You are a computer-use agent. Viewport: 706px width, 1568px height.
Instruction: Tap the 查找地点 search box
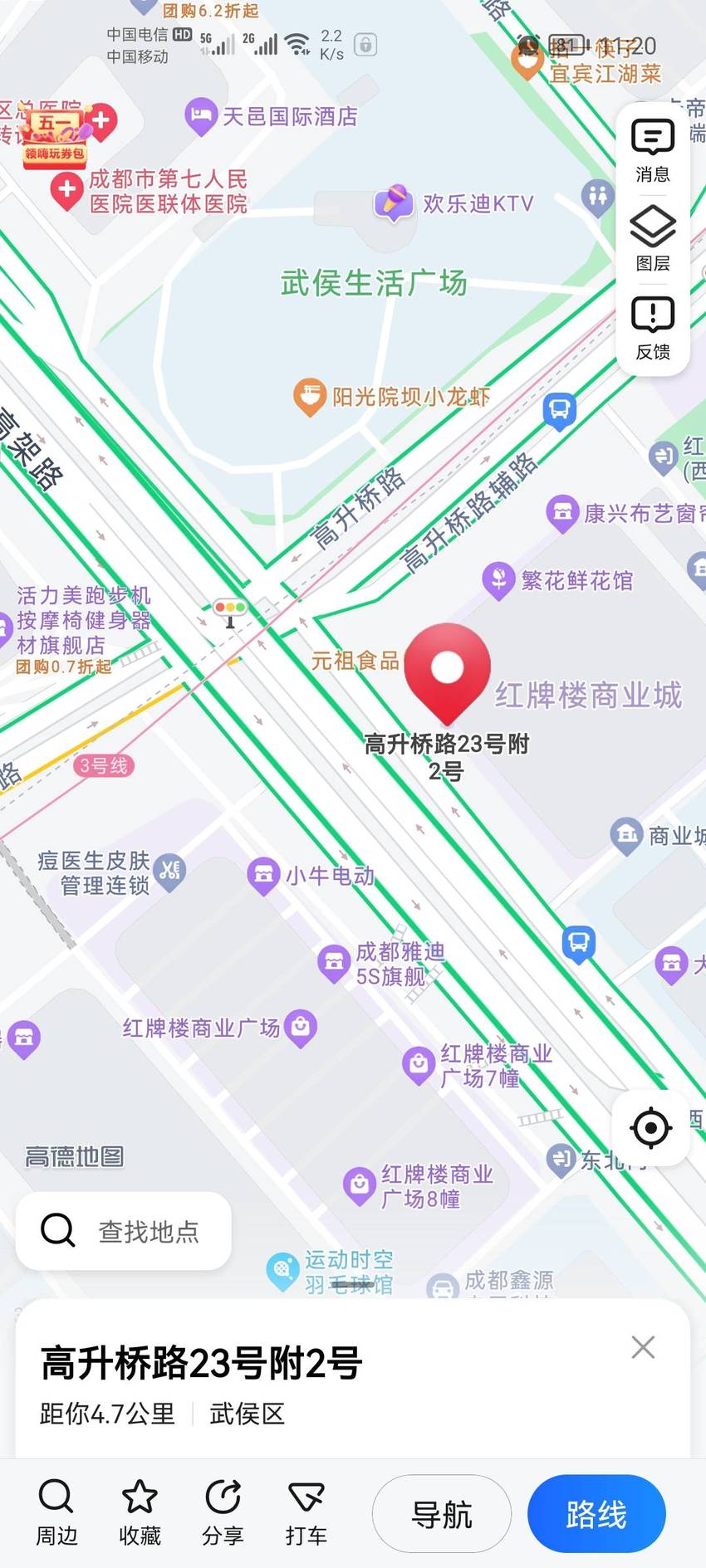click(124, 1231)
